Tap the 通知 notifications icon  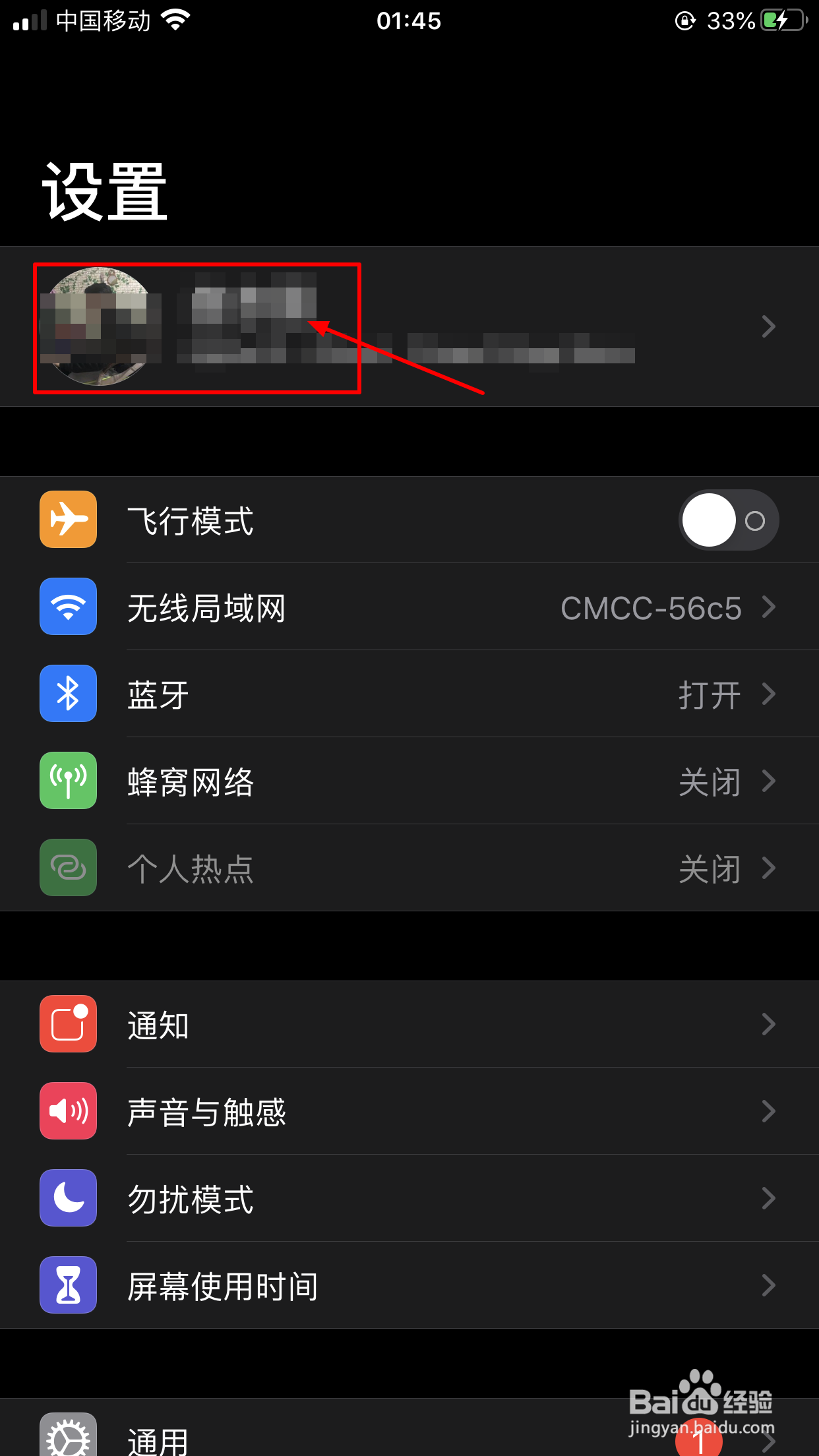click(x=68, y=1024)
